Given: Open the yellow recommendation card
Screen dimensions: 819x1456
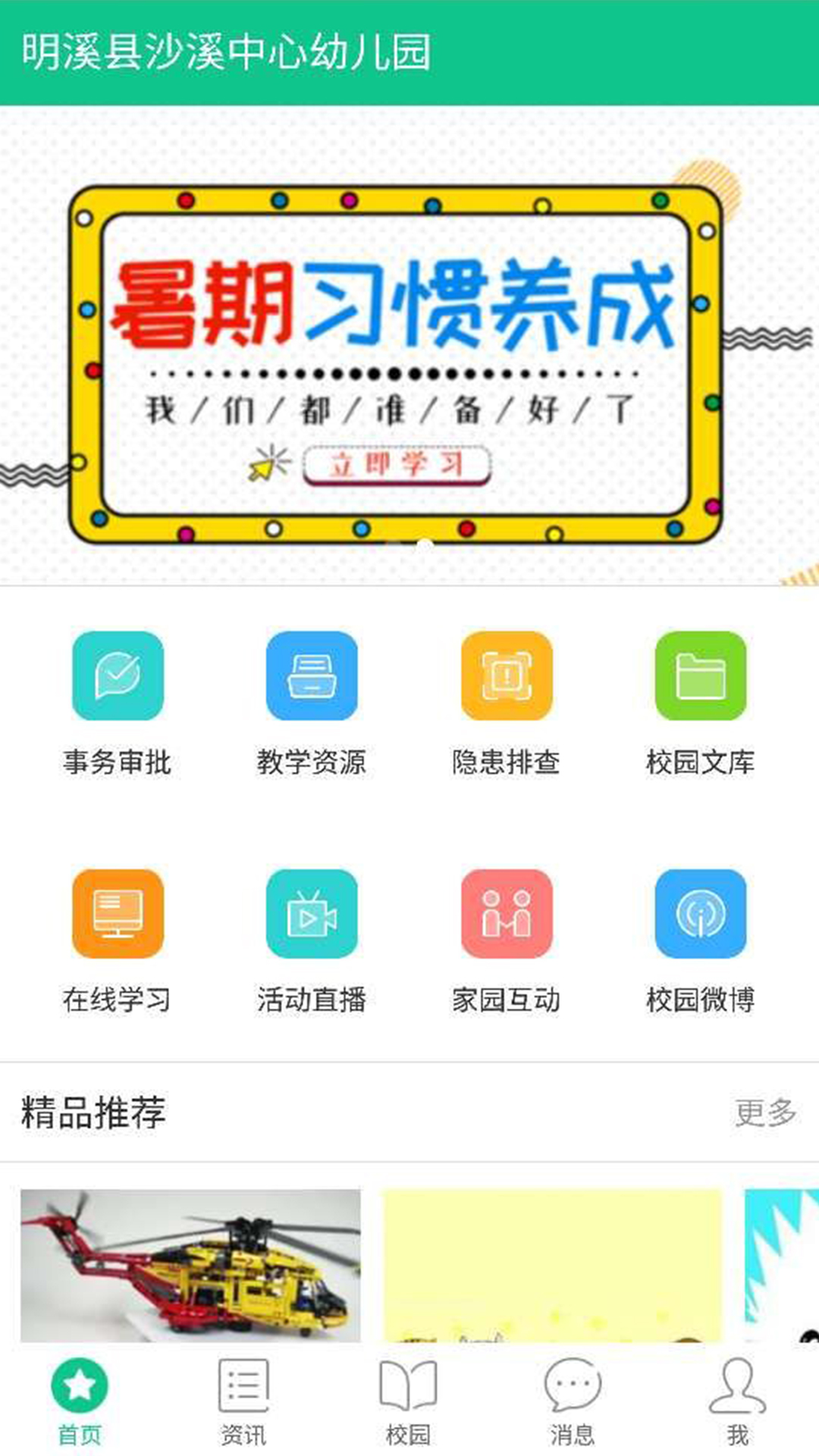Looking at the screenshot, I should [552, 1265].
